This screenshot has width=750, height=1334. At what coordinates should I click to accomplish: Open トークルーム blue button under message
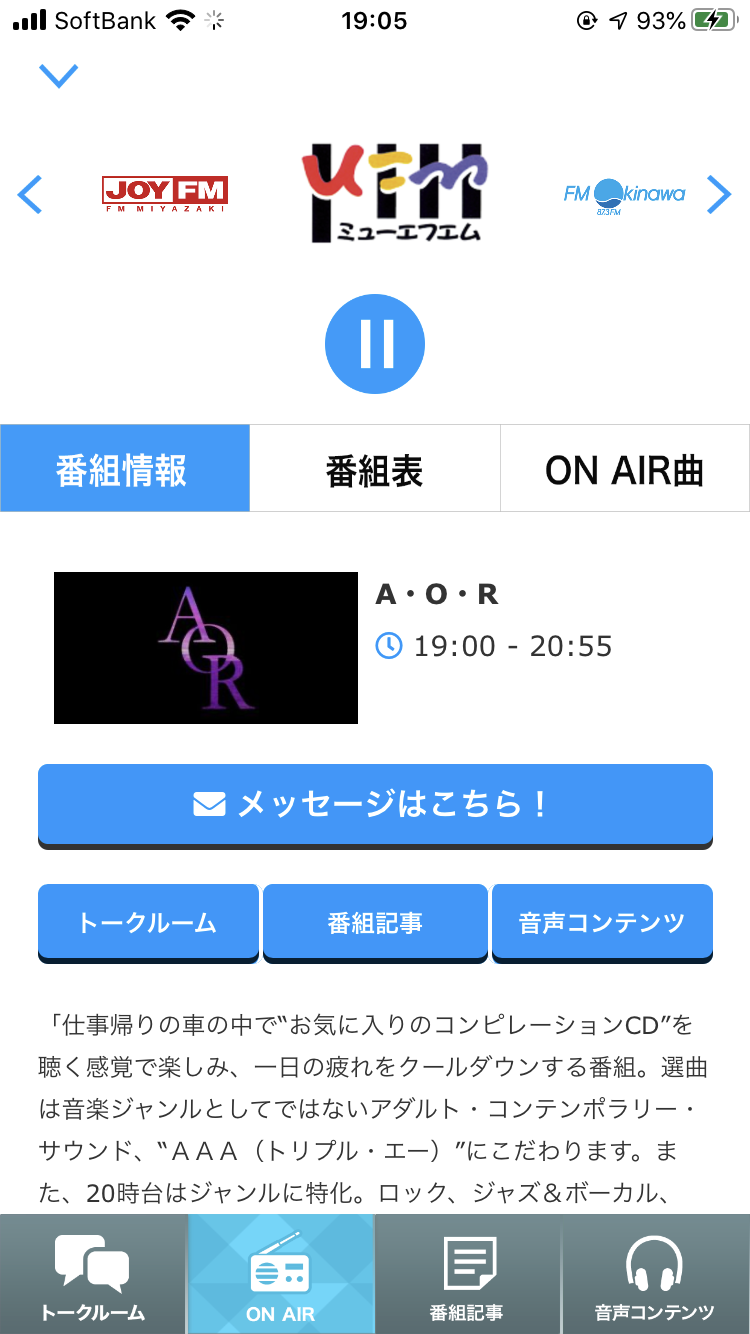pos(148,923)
